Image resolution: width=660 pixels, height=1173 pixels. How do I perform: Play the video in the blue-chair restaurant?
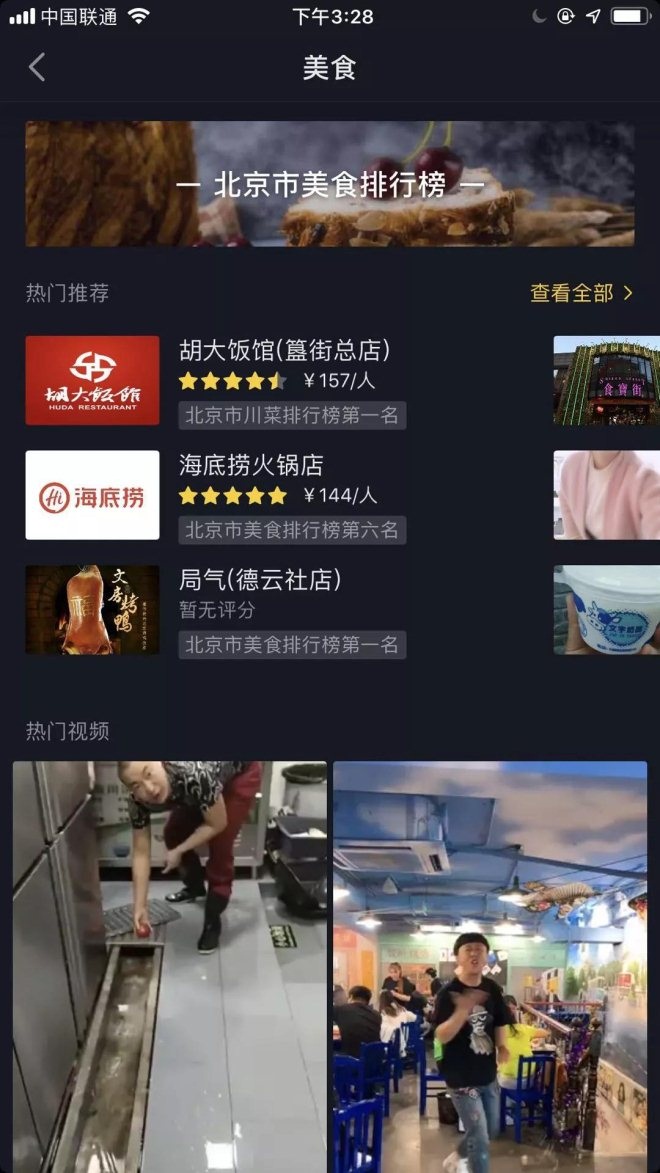tap(490, 965)
